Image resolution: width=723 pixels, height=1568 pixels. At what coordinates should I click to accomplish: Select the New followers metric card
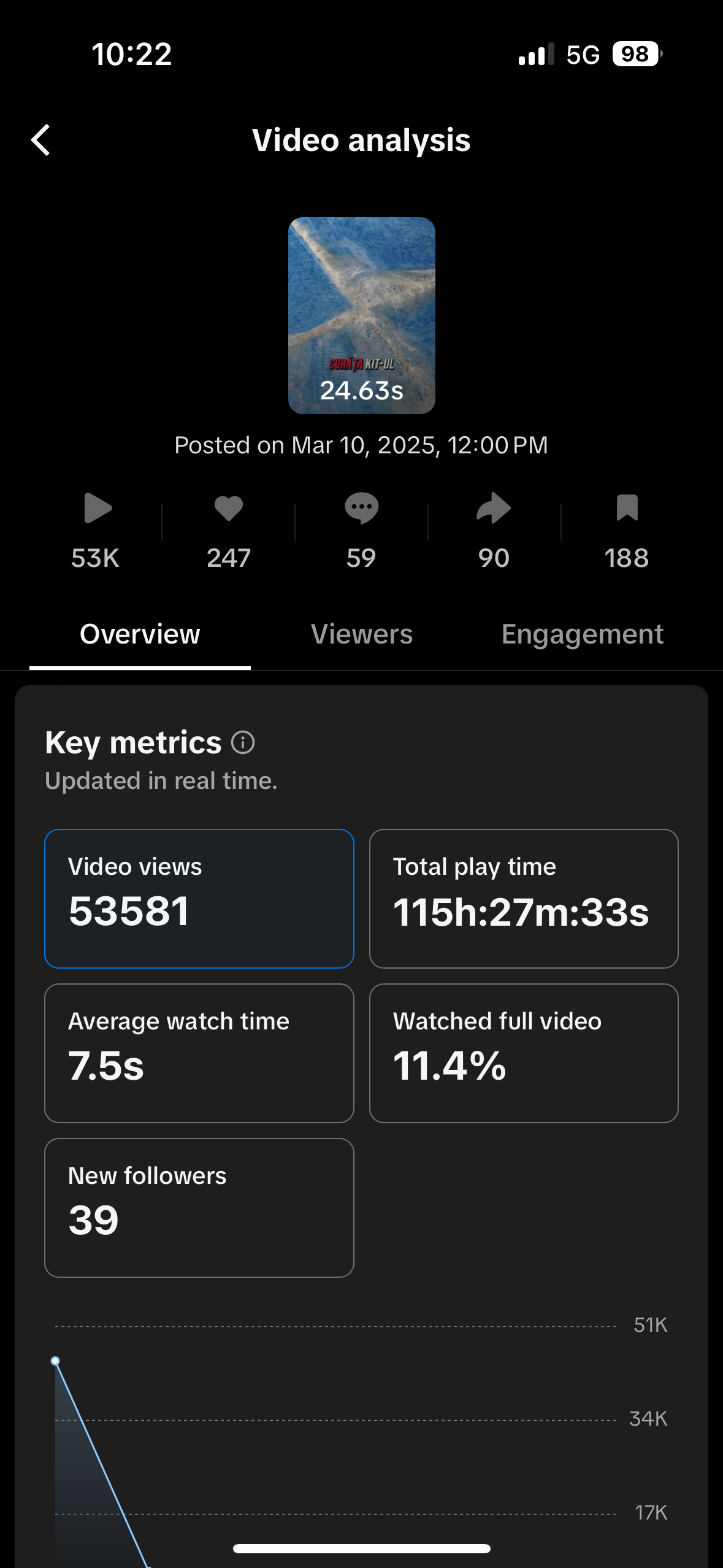pyautogui.click(x=199, y=1206)
